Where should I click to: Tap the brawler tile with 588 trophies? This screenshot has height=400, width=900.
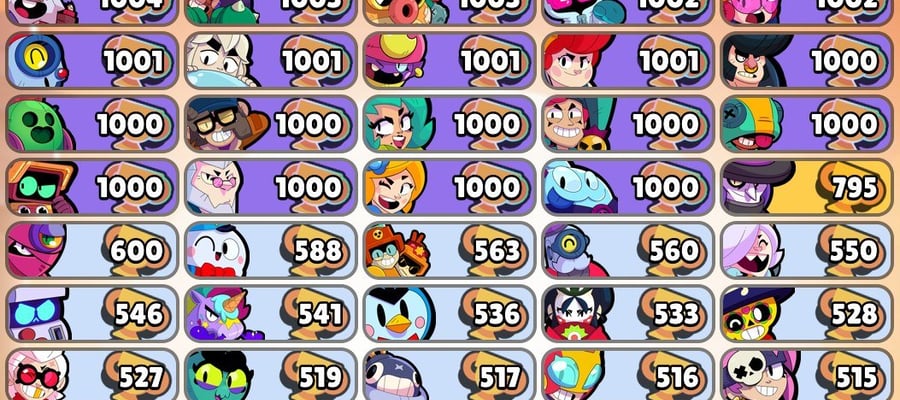point(271,250)
